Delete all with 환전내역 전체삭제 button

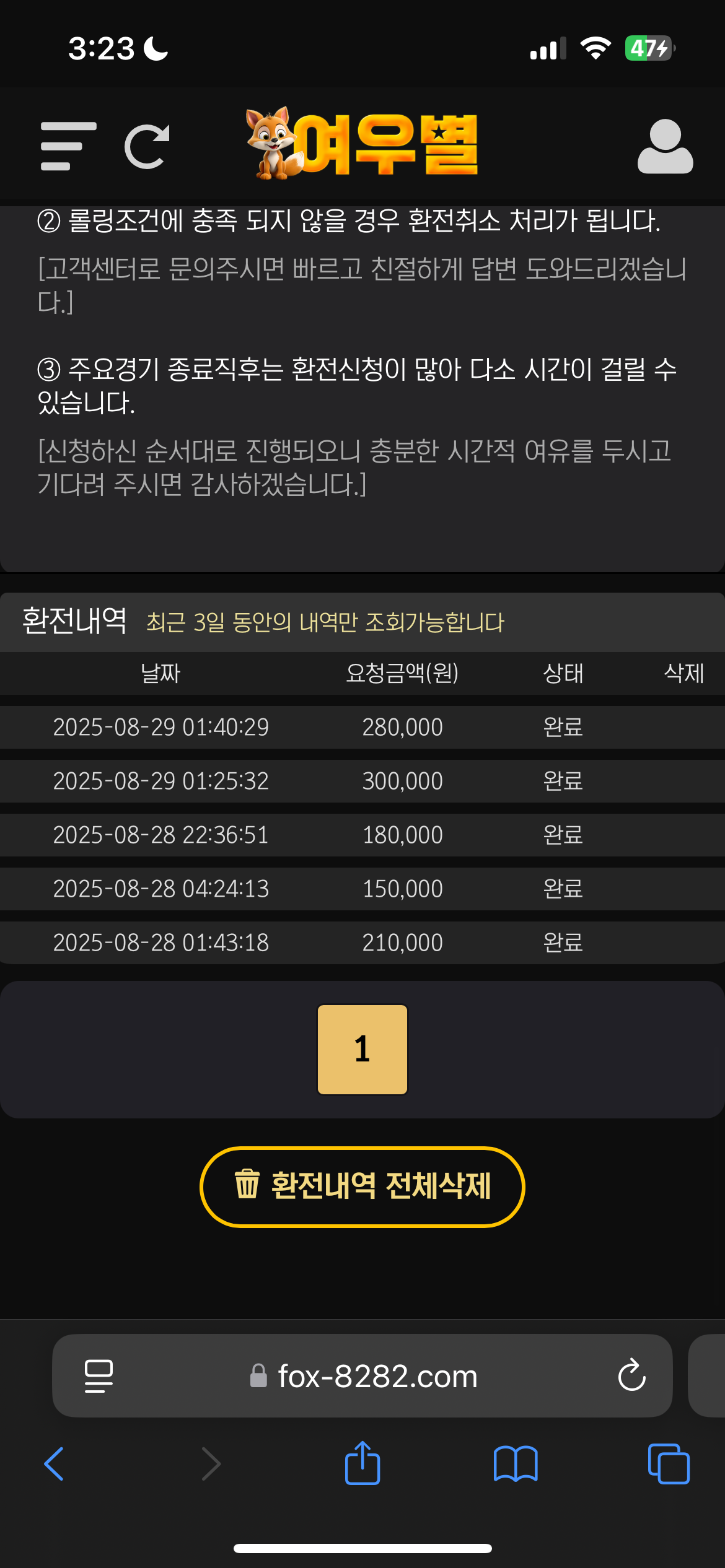click(362, 1187)
